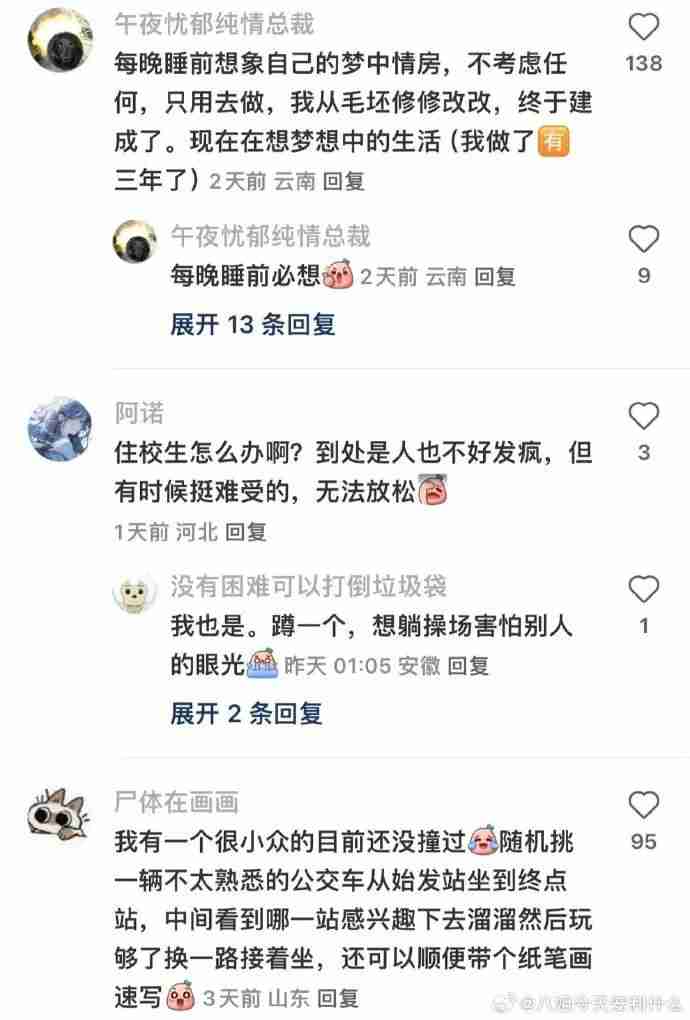Reply to 没有困难可以打倒垃圾袋's comment
Image resolution: width=690 pixels, height=1020 pixels.
pos(468,665)
